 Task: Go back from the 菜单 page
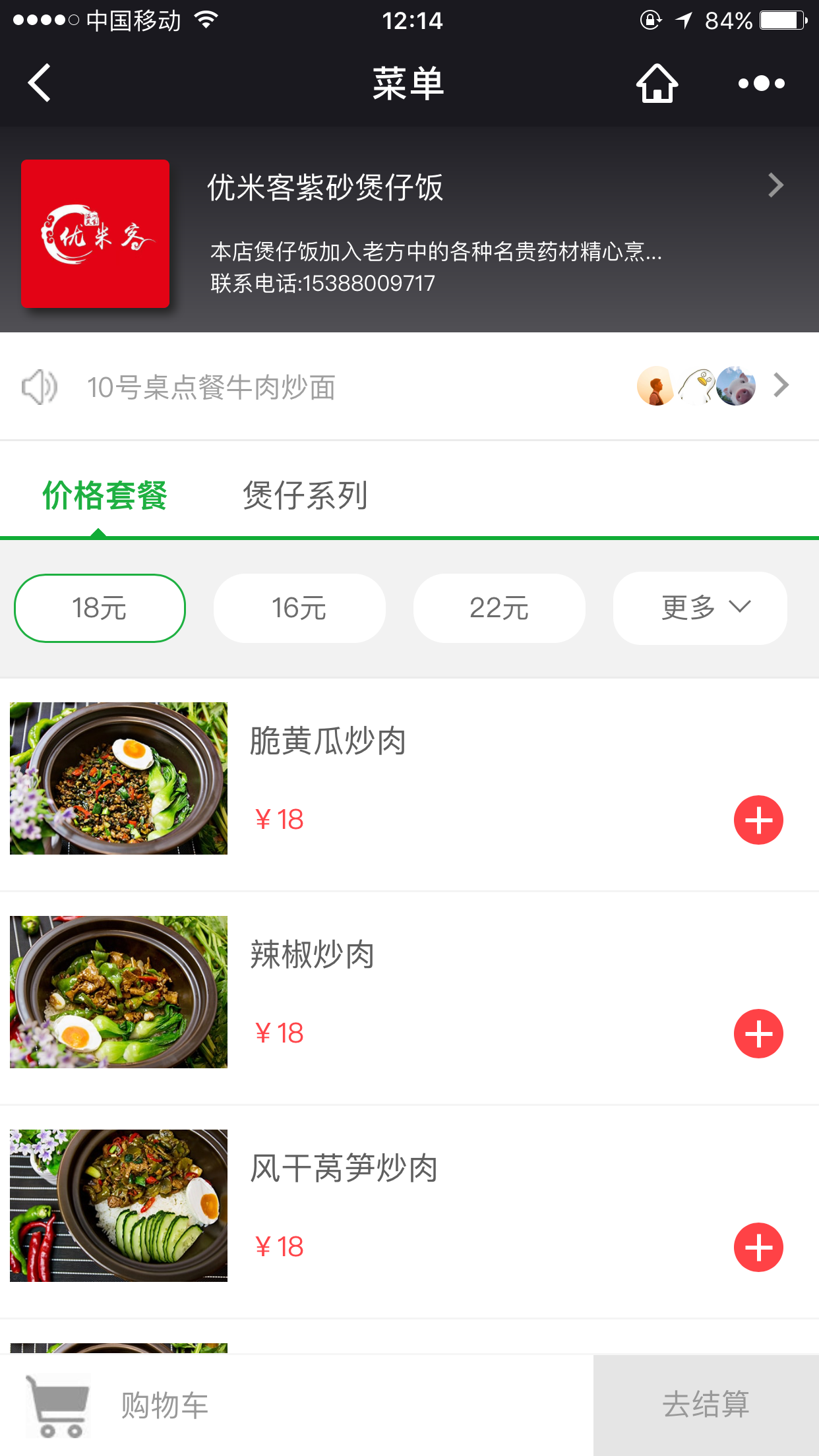(40, 83)
